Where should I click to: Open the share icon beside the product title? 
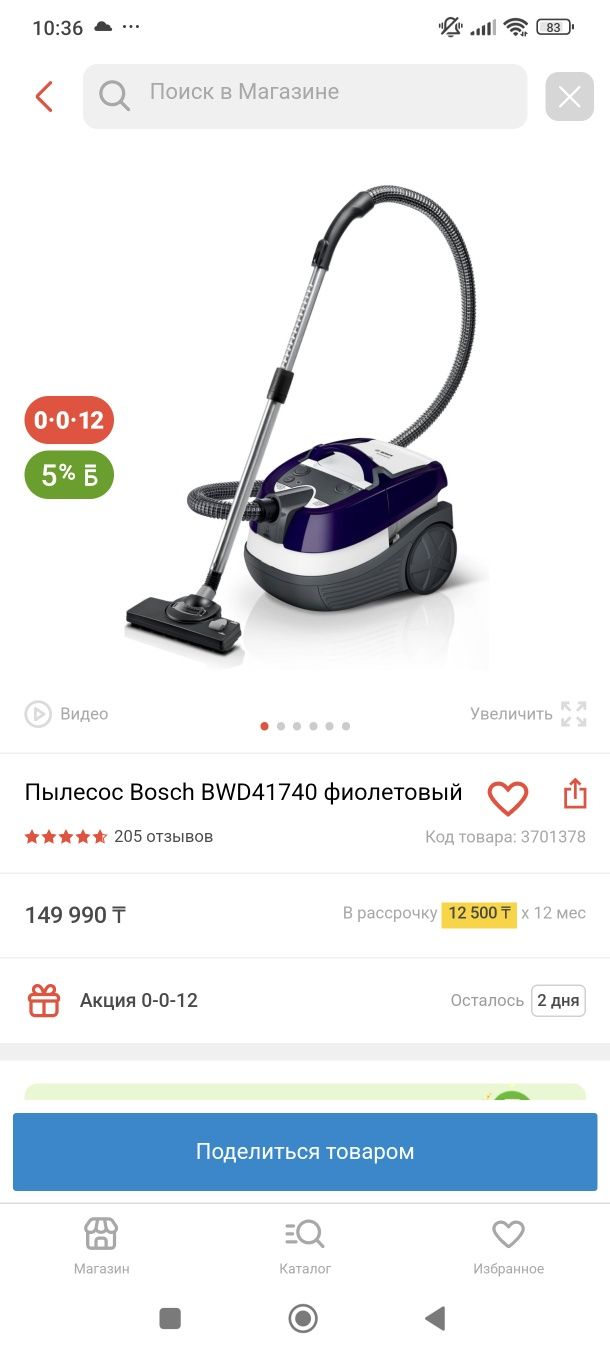click(x=574, y=794)
